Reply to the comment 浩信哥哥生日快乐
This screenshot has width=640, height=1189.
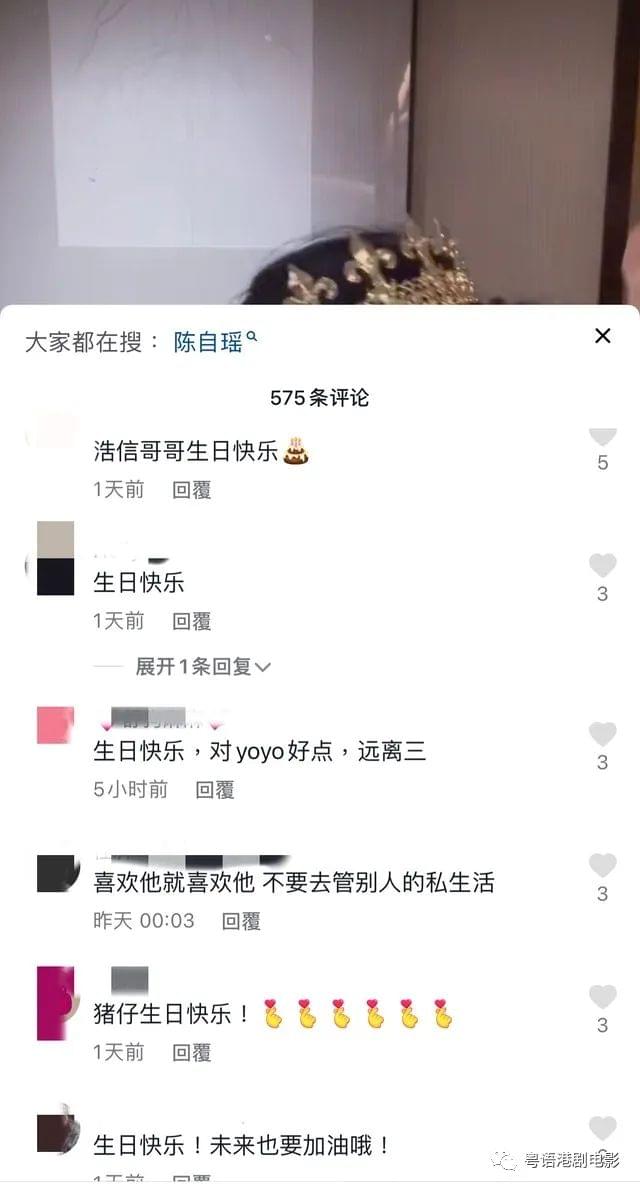click(x=191, y=490)
